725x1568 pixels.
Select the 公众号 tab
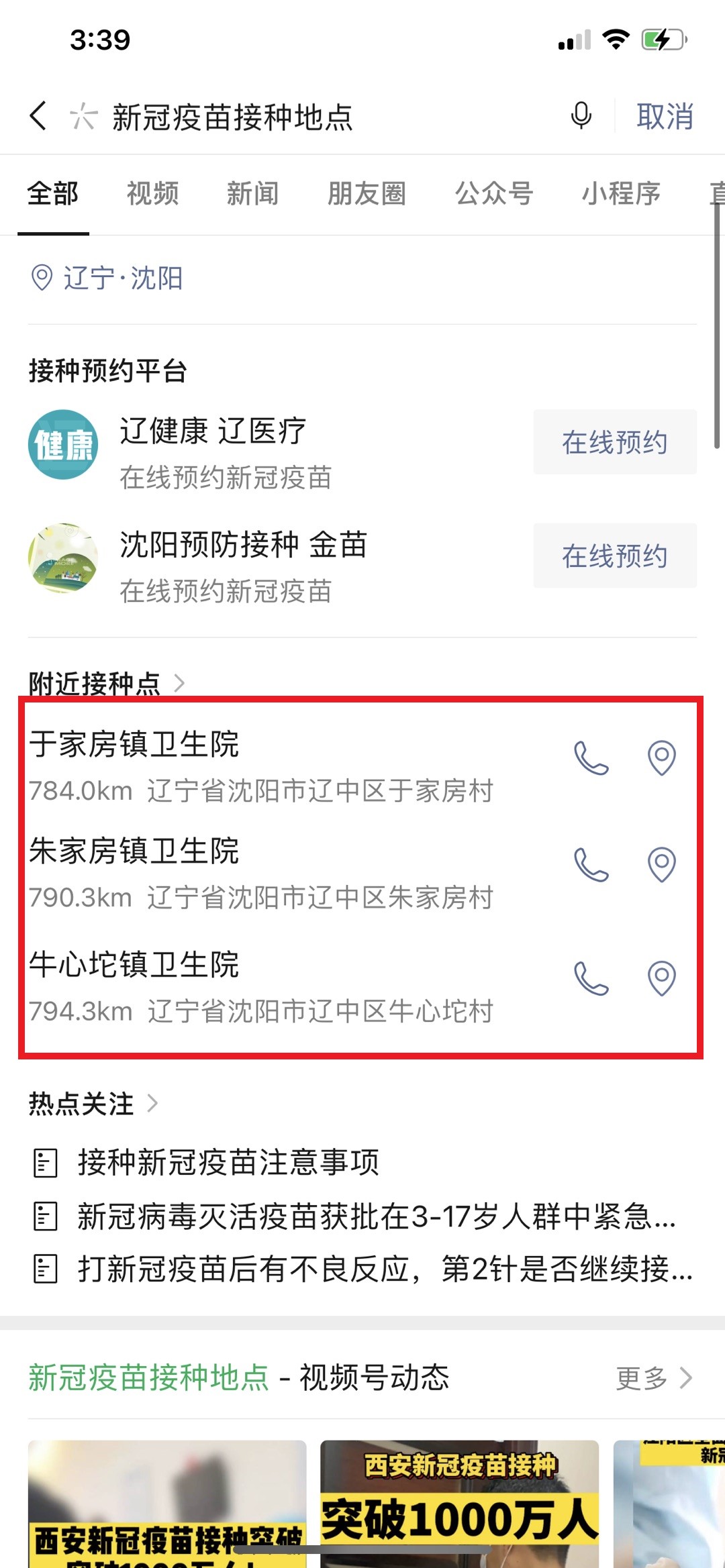pyautogui.click(x=494, y=194)
